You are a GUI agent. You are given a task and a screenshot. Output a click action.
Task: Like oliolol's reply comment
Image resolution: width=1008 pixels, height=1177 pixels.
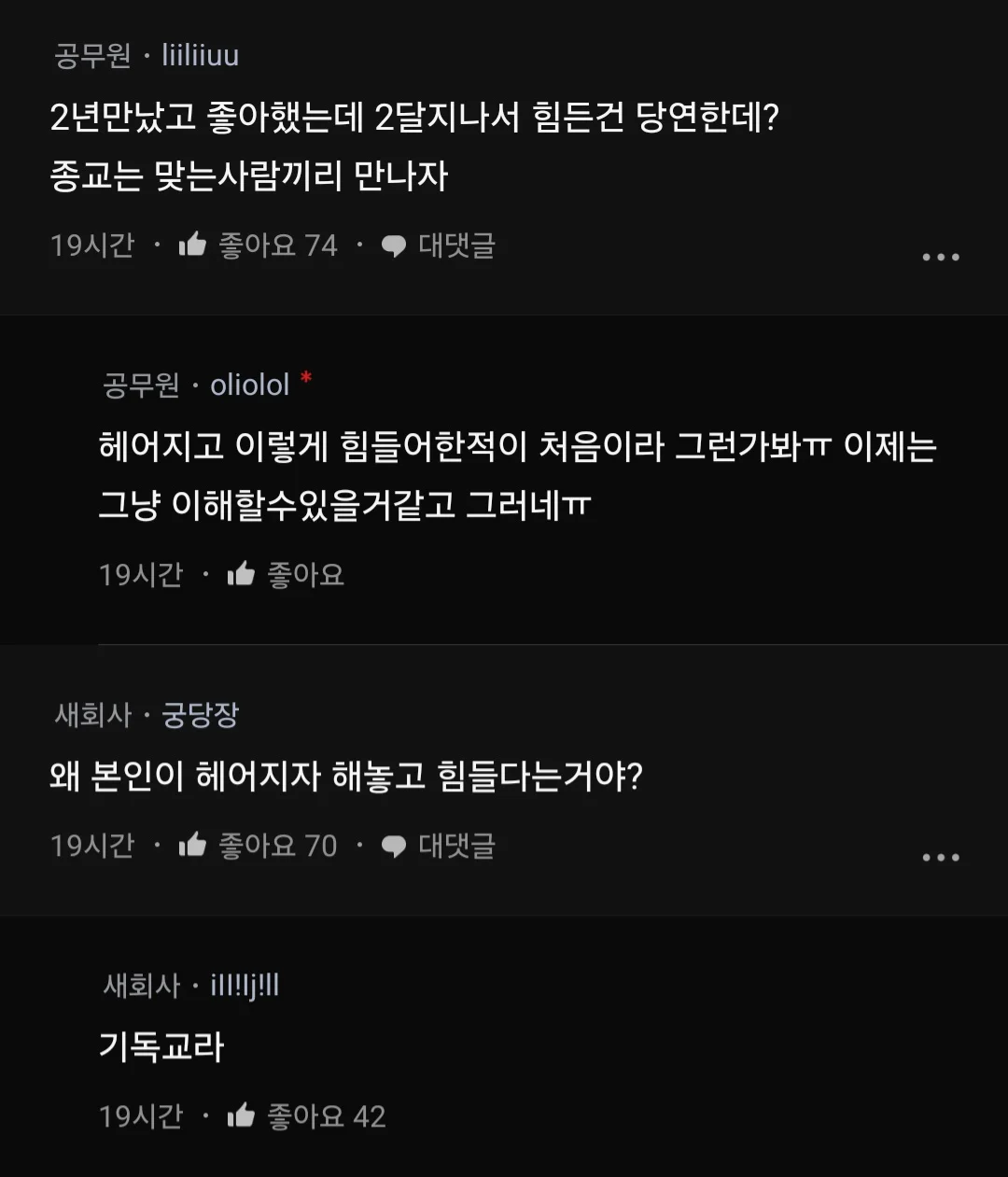tap(242, 574)
